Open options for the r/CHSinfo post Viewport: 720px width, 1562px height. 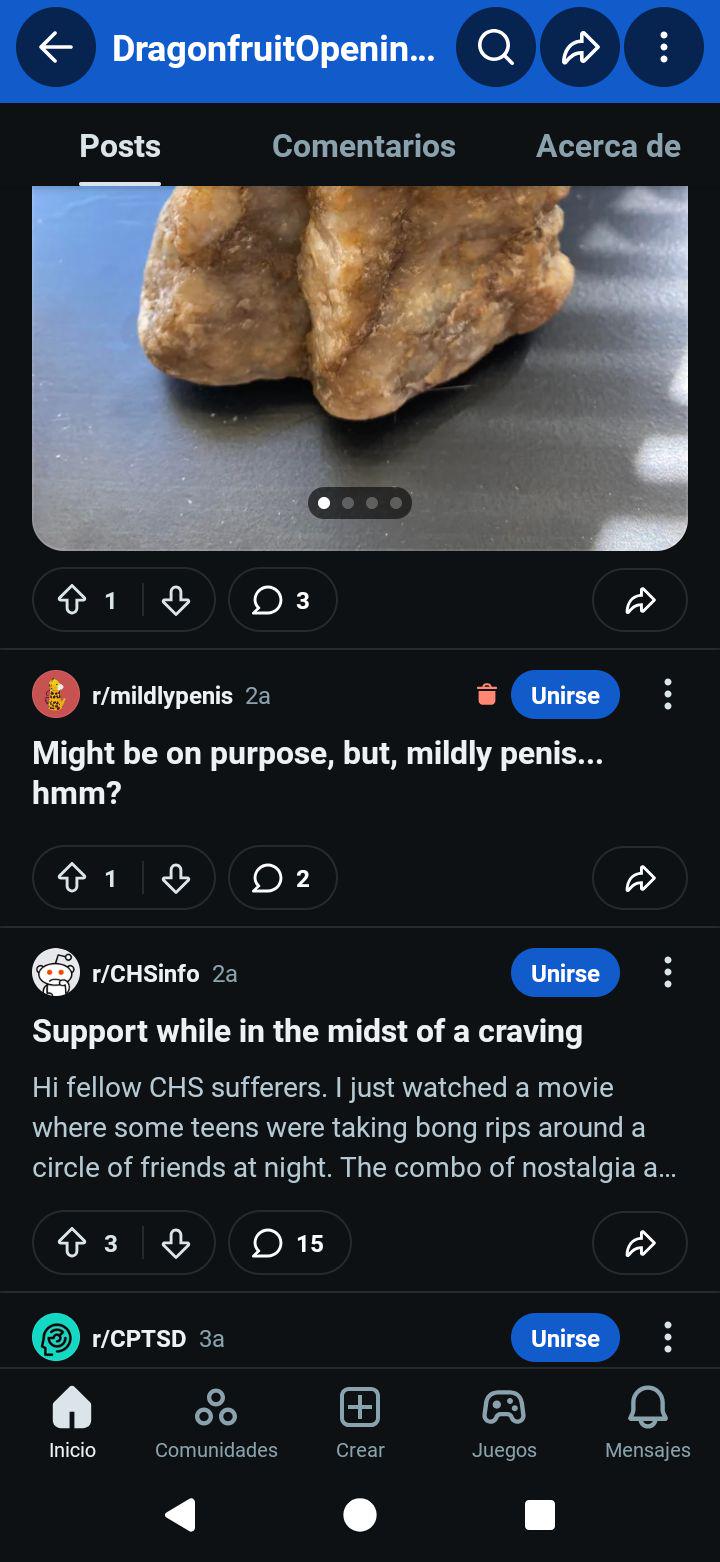[667, 972]
